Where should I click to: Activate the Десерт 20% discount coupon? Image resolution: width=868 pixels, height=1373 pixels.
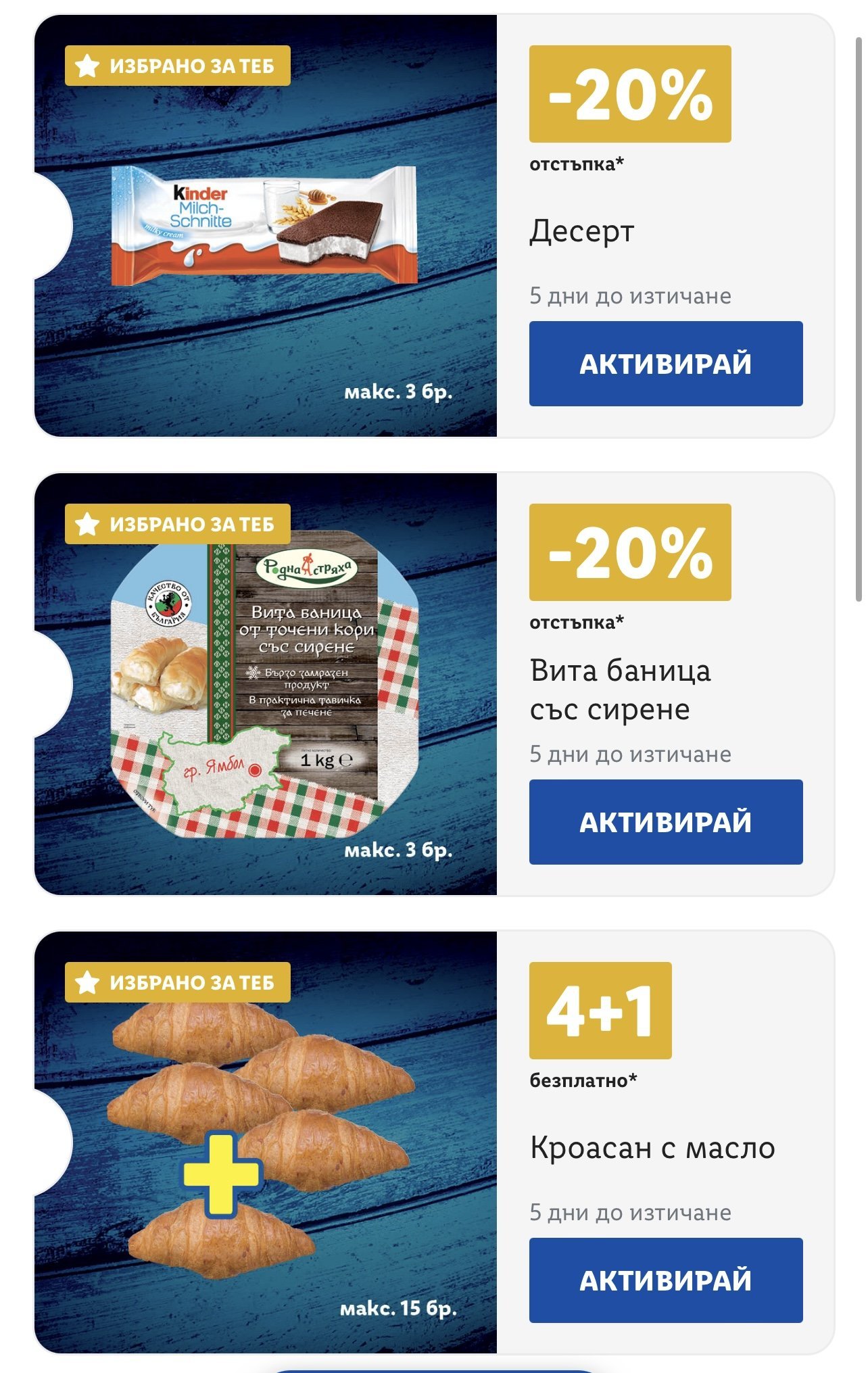665,364
